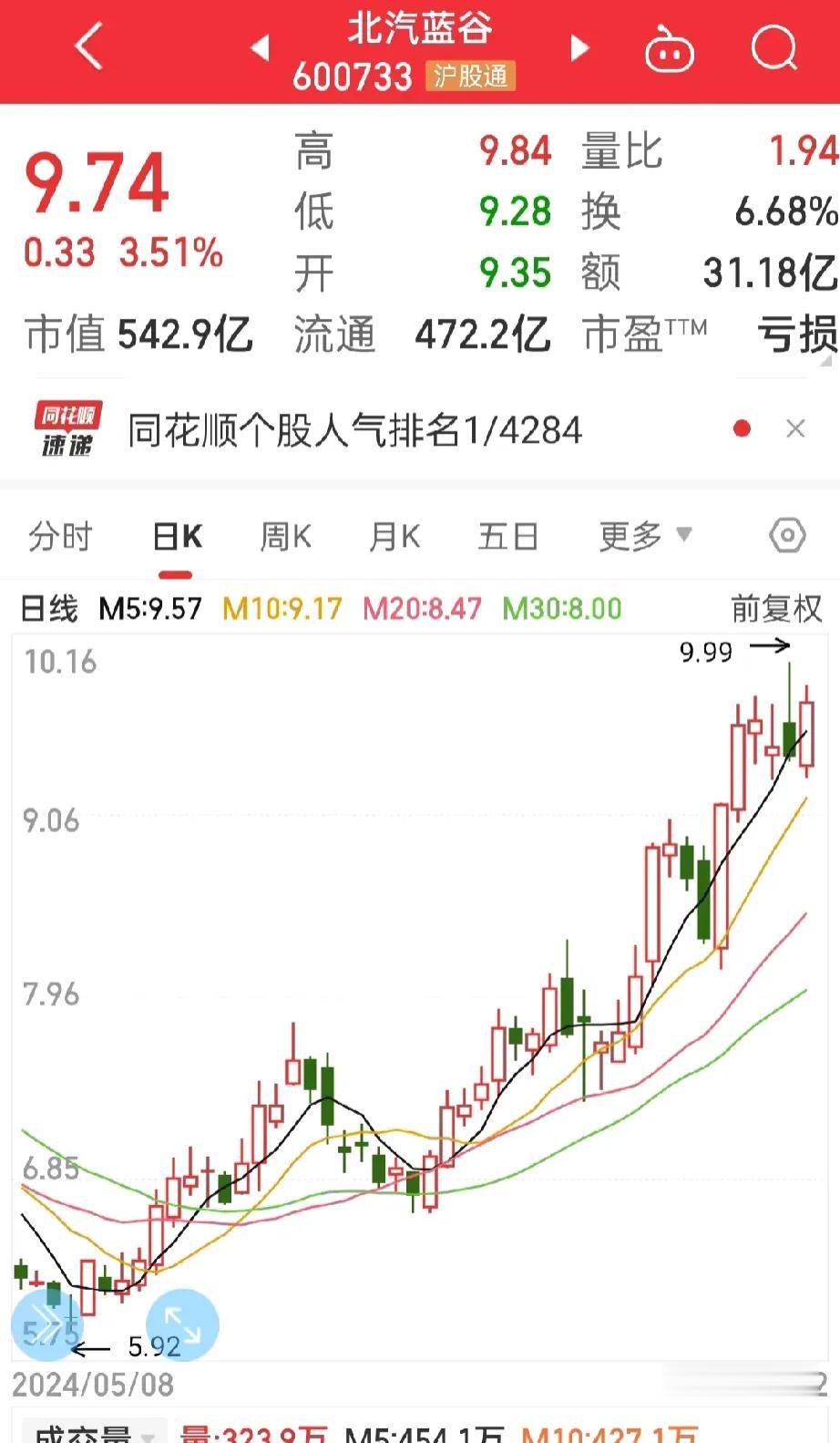840x1443 pixels.
Task: Switch to next stock via right arrow
Action: [x=580, y=48]
